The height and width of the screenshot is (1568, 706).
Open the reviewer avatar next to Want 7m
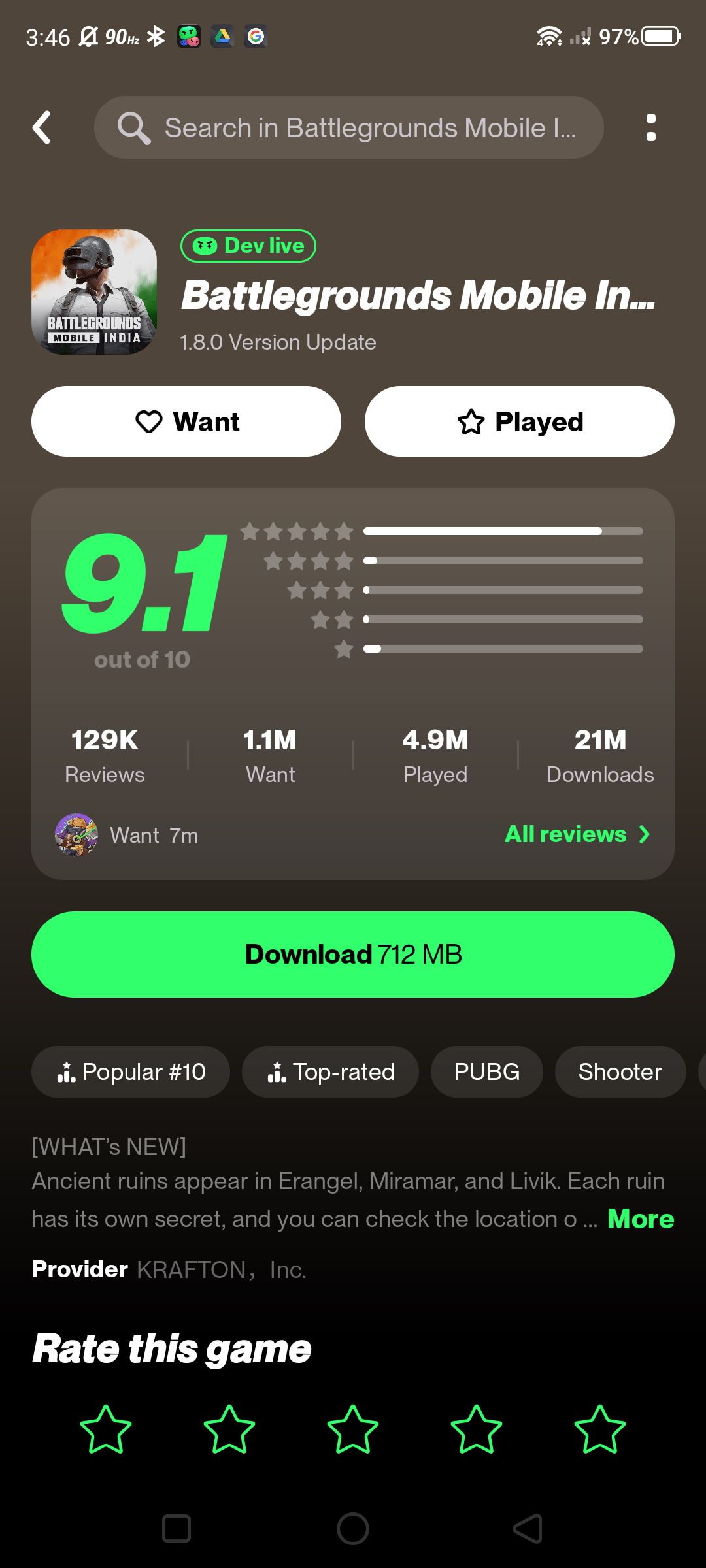coord(76,834)
